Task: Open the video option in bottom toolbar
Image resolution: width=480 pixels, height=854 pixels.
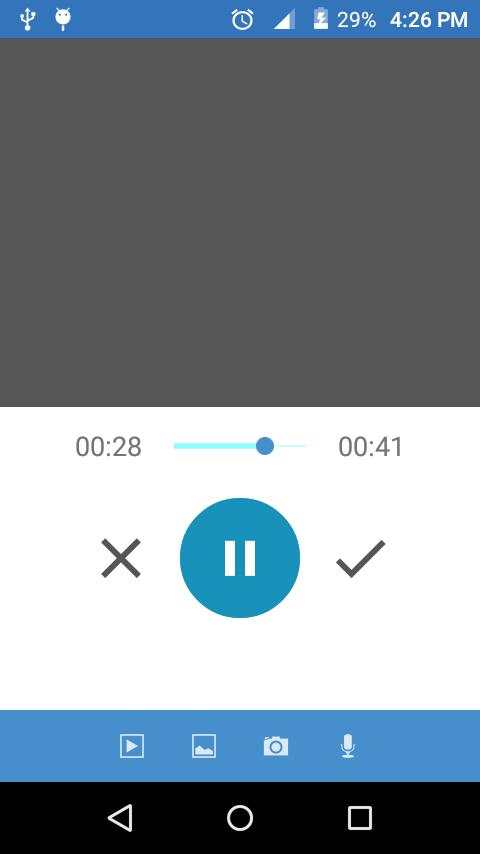Action: click(132, 746)
